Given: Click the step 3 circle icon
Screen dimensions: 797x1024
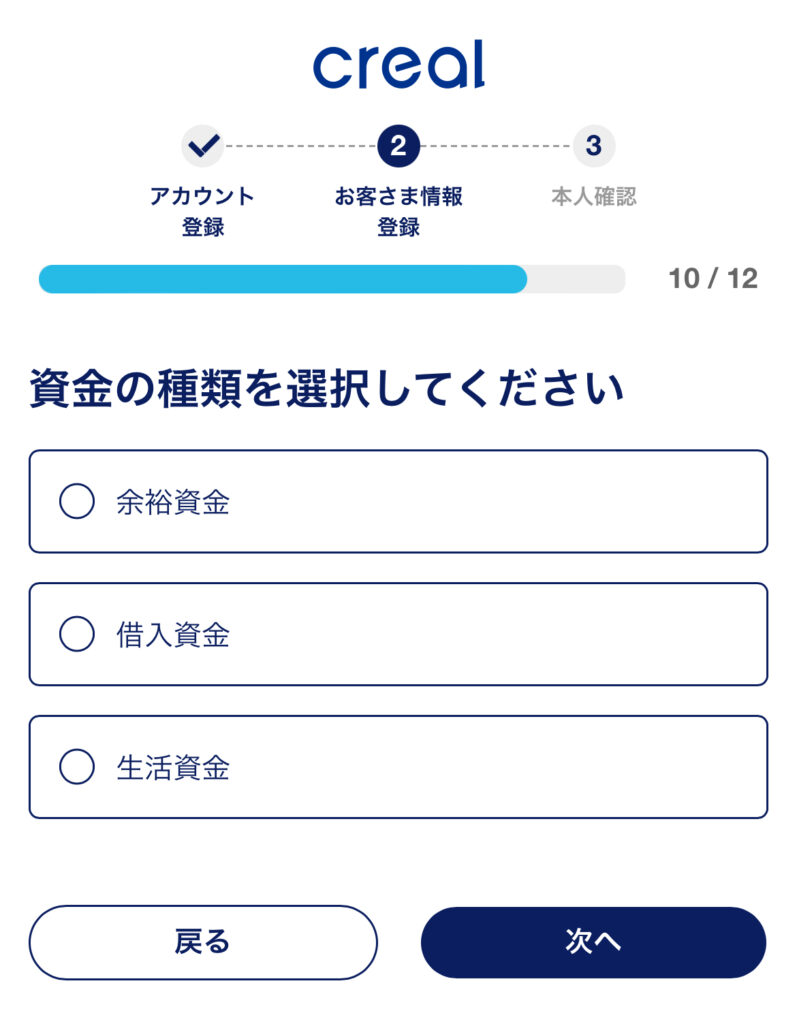Looking at the screenshot, I should point(592,145).
